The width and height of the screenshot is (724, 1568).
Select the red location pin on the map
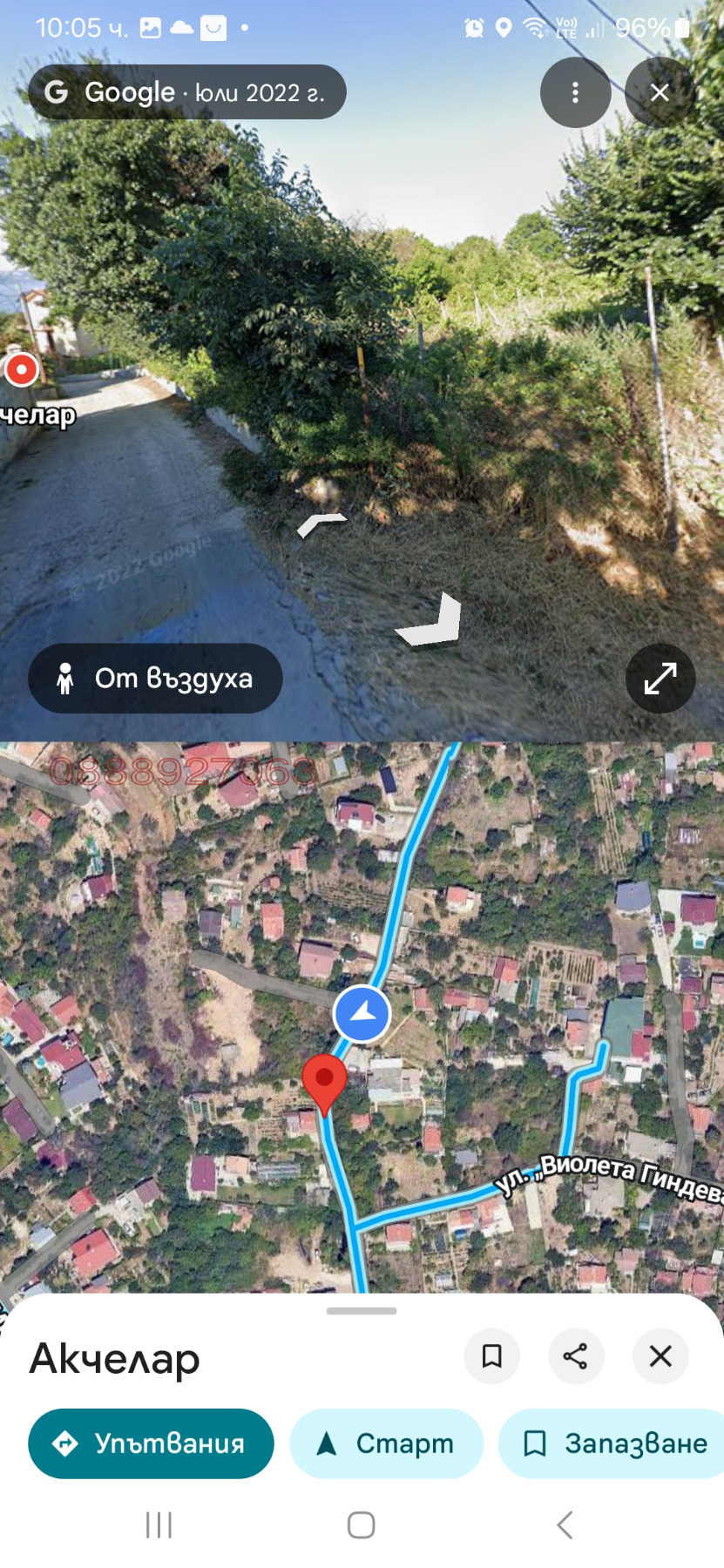(x=326, y=1080)
